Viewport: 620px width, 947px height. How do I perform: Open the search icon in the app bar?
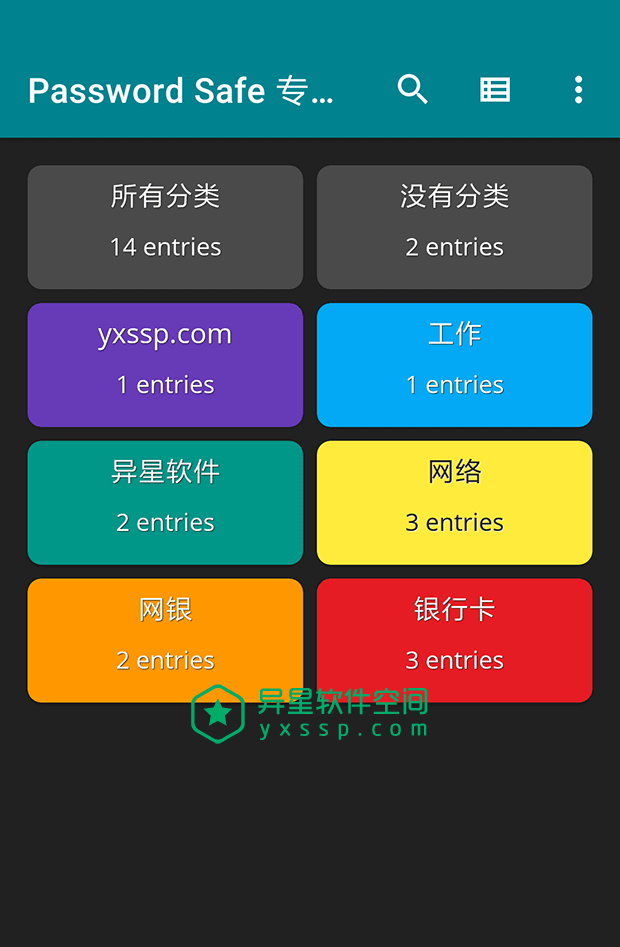pyautogui.click(x=412, y=90)
